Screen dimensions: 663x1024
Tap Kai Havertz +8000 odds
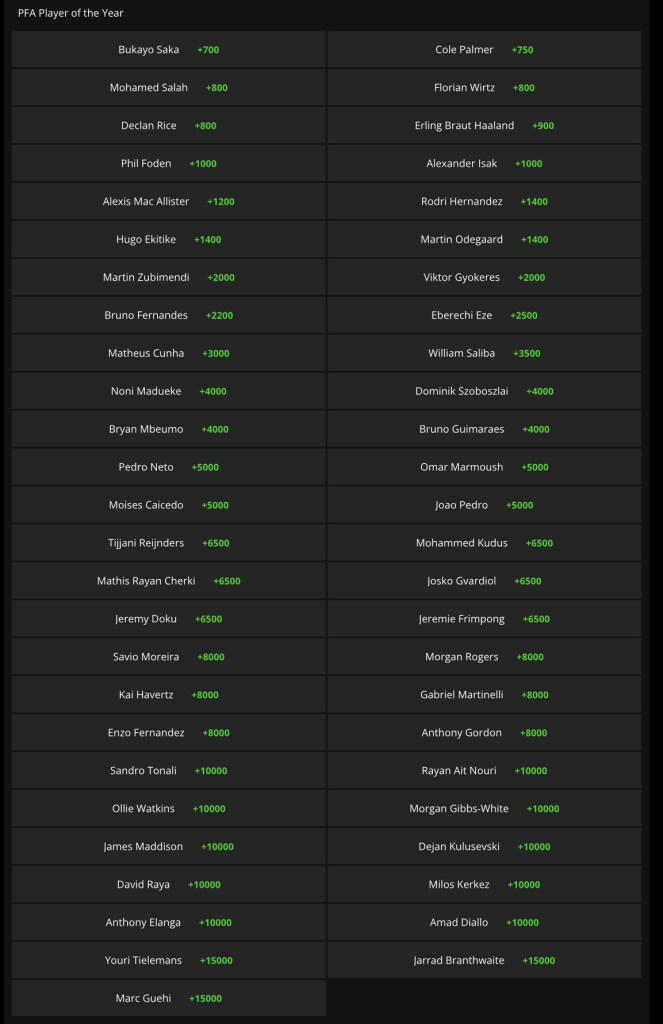pos(168,694)
